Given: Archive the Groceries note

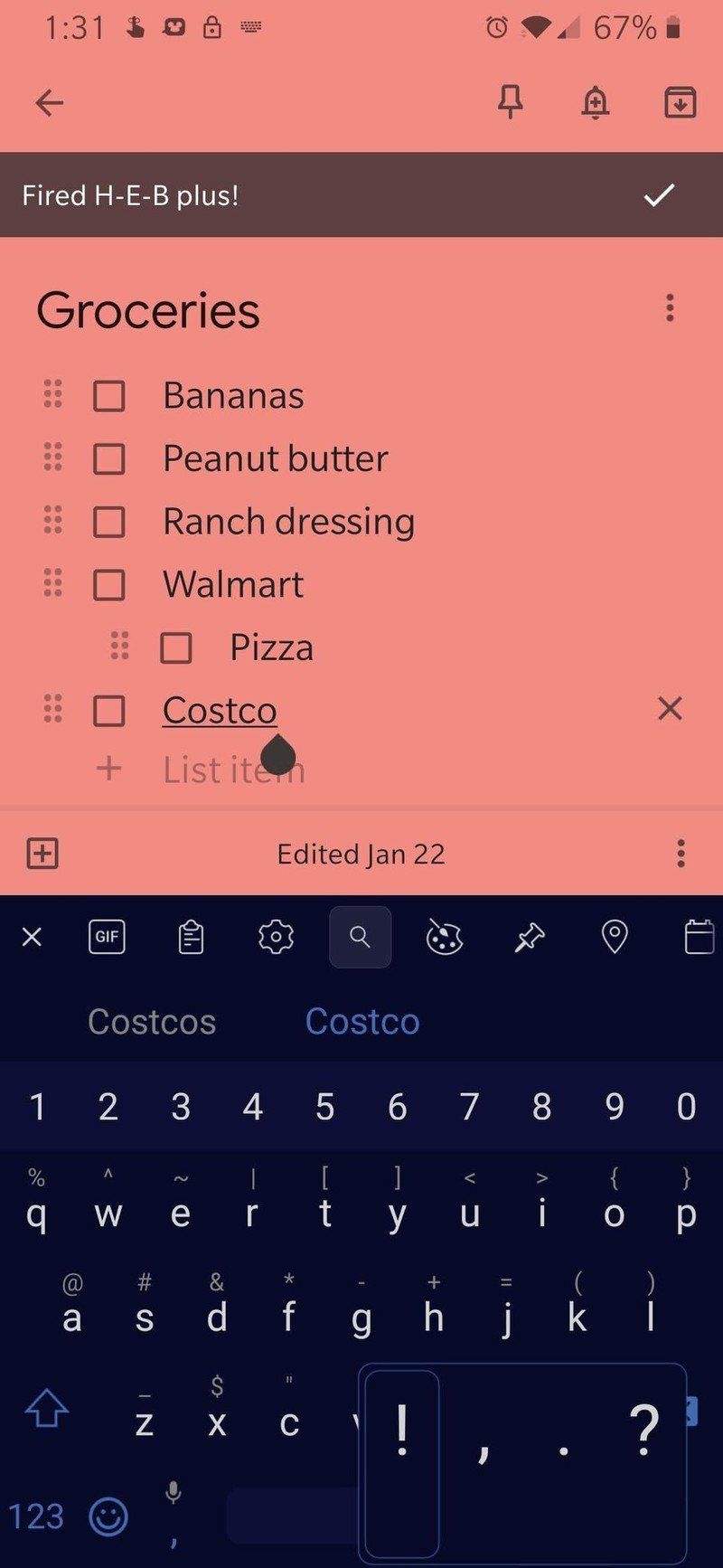Looking at the screenshot, I should point(680,102).
